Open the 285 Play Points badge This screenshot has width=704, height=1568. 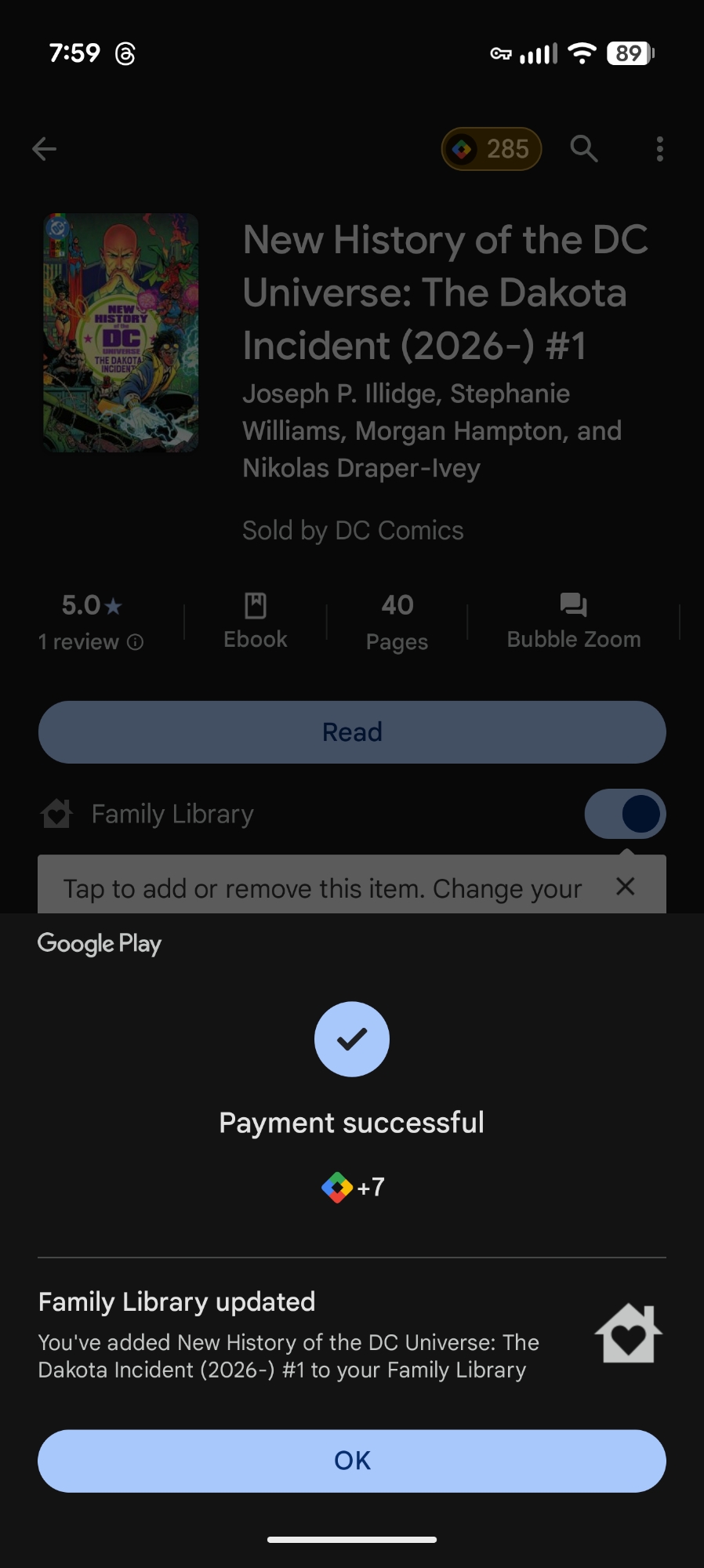point(492,149)
